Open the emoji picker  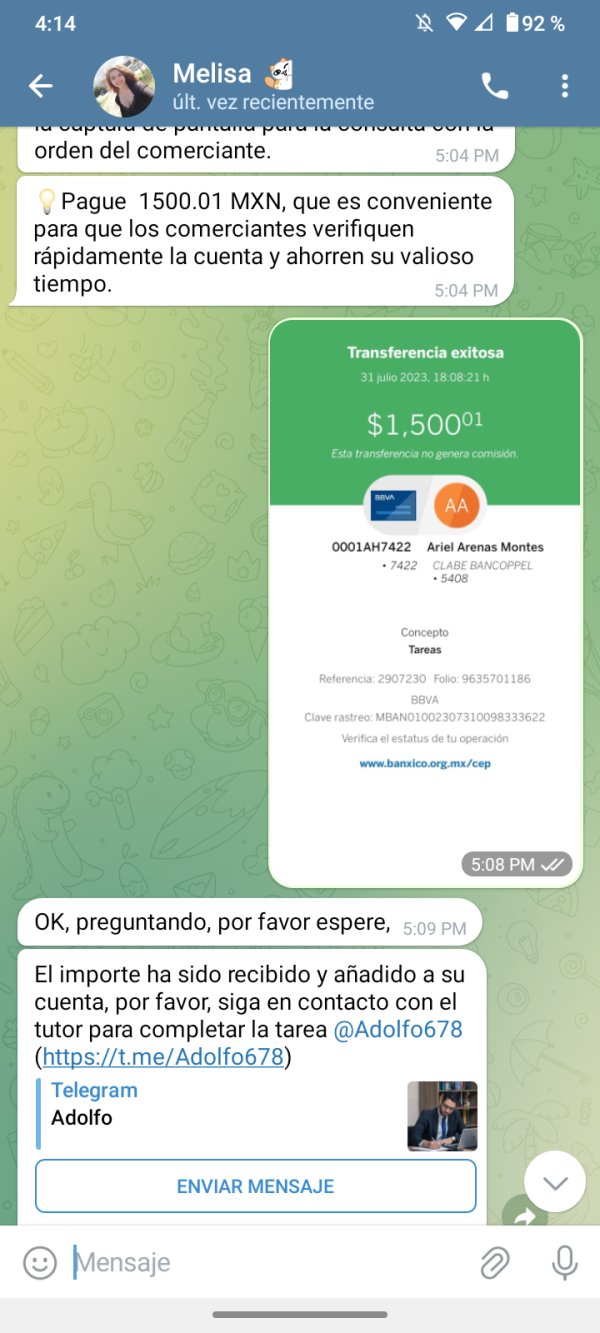40,1263
